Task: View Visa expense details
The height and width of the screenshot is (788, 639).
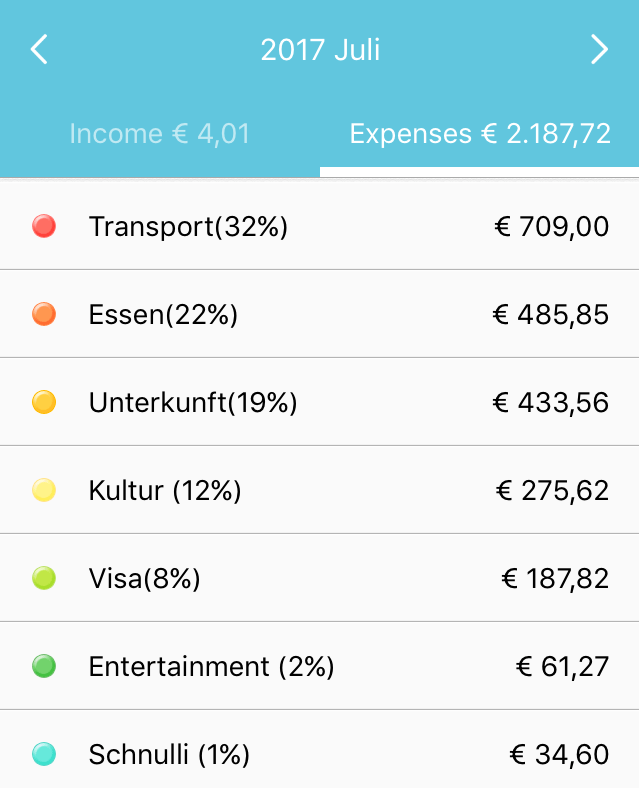Action: click(319, 578)
